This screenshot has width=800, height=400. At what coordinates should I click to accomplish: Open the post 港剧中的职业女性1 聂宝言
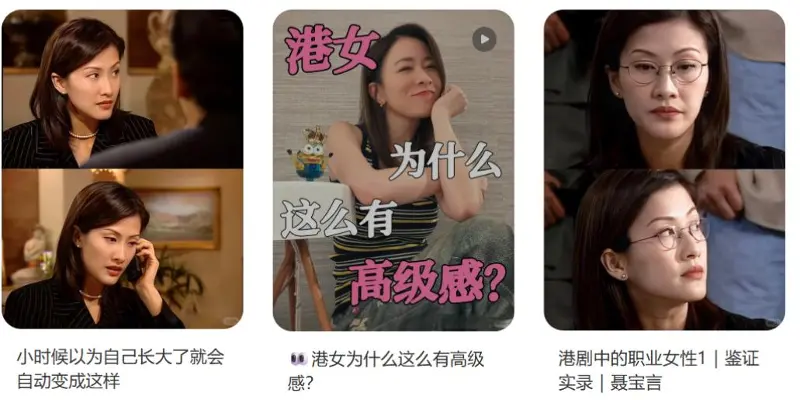(664, 169)
